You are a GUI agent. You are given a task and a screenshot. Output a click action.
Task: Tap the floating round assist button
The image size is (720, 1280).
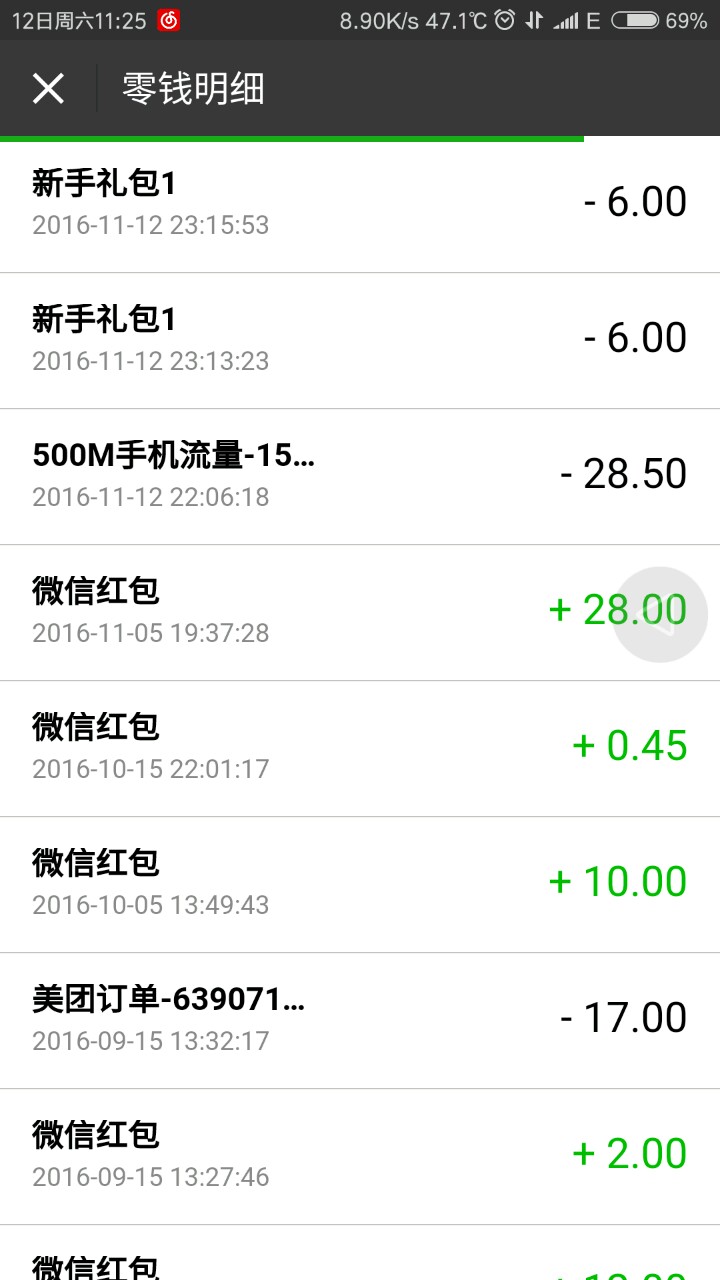(x=660, y=615)
